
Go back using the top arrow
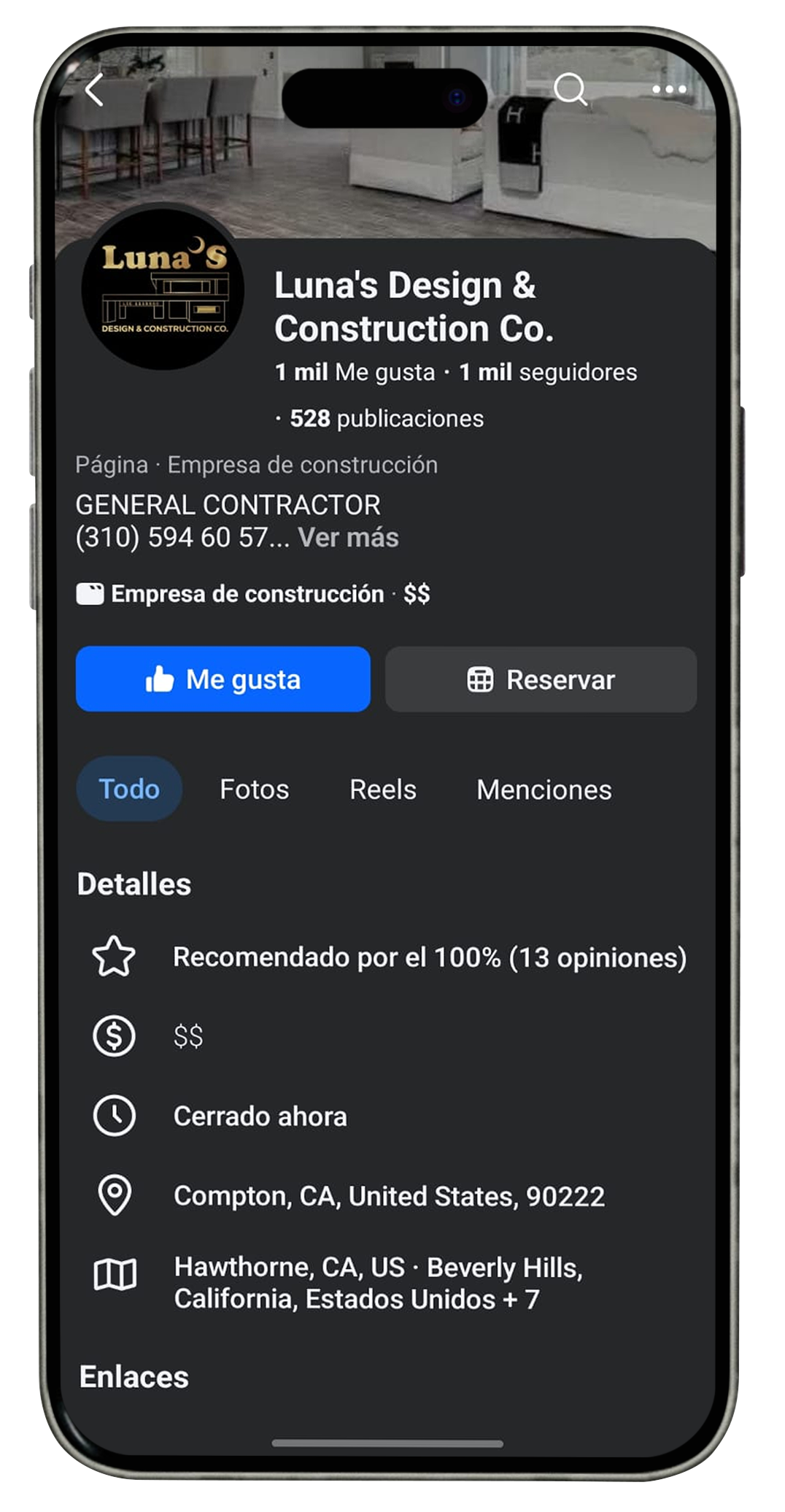(94, 90)
